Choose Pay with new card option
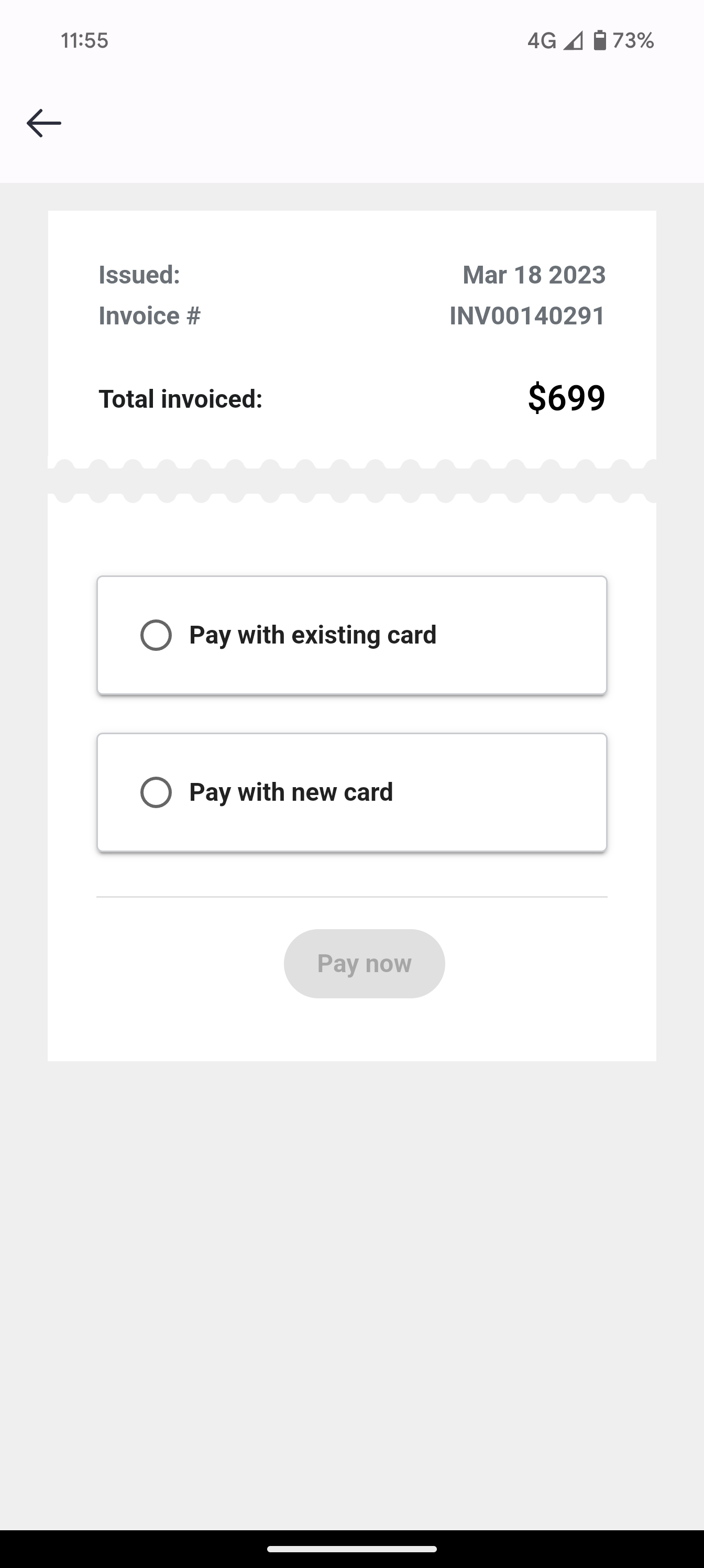704x1568 pixels. click(157, 792)
